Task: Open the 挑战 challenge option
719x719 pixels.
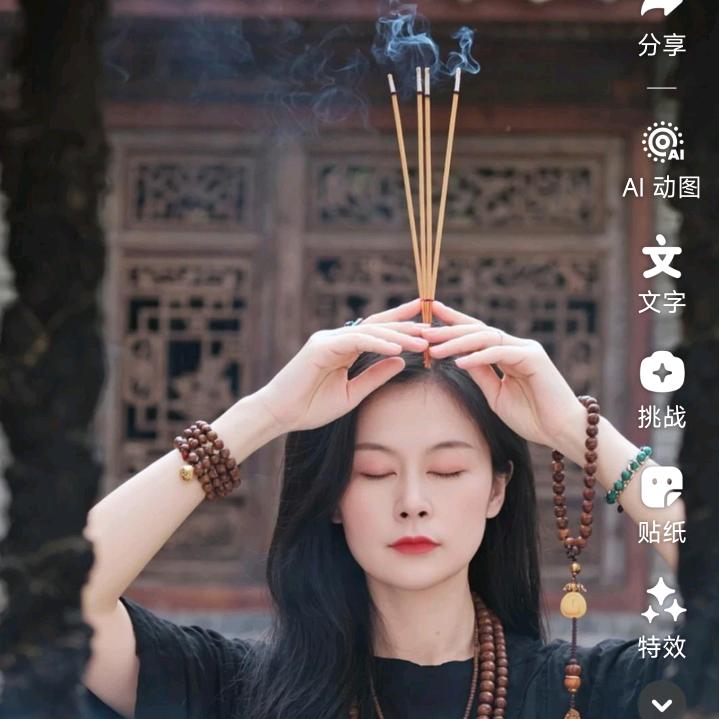Action: (662, 374)
